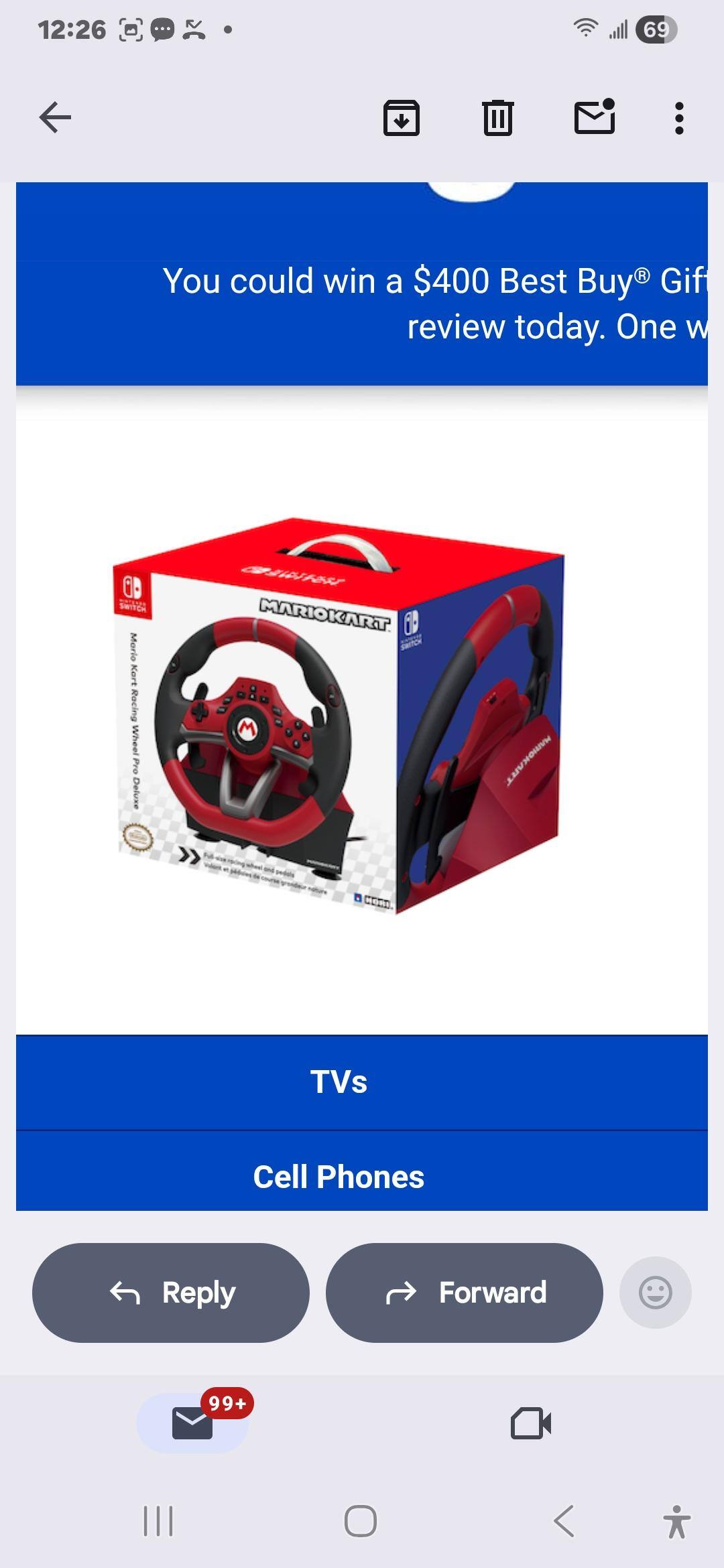Archive this email
The image size is (724, 1568).
tap(401, 118)
